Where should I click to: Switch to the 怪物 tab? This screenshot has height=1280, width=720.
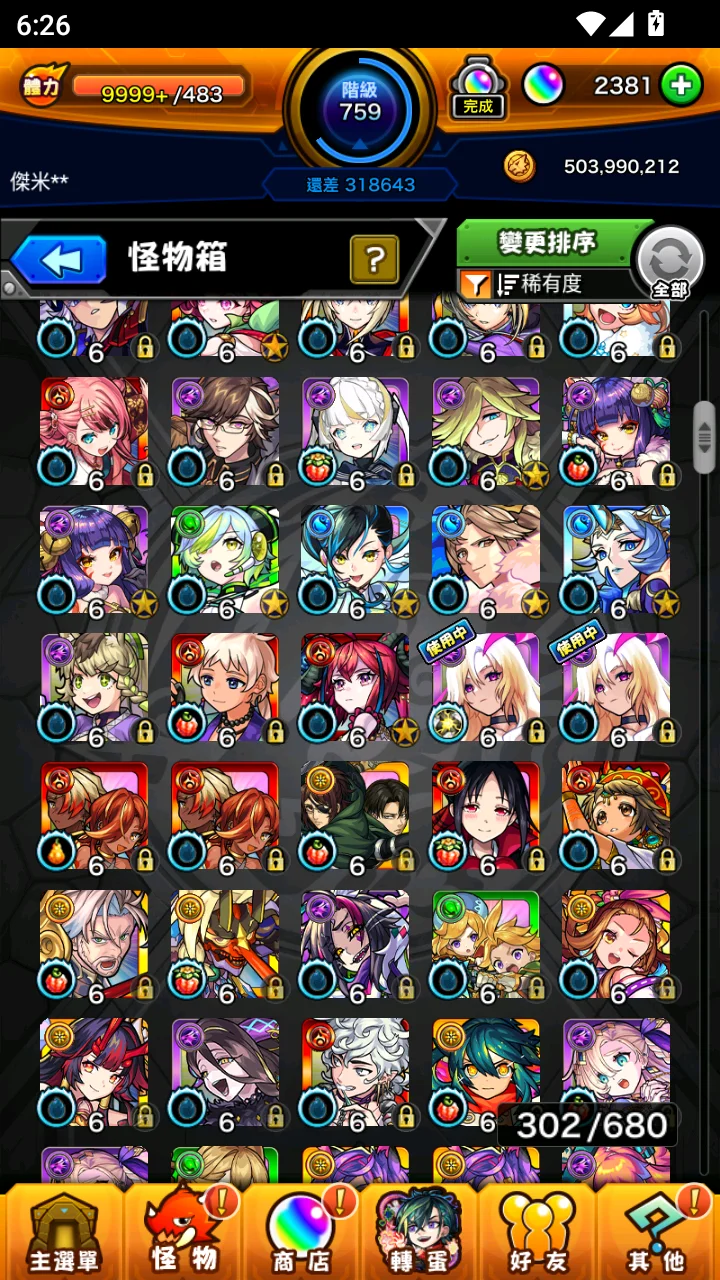click(x=184, y=1230)
